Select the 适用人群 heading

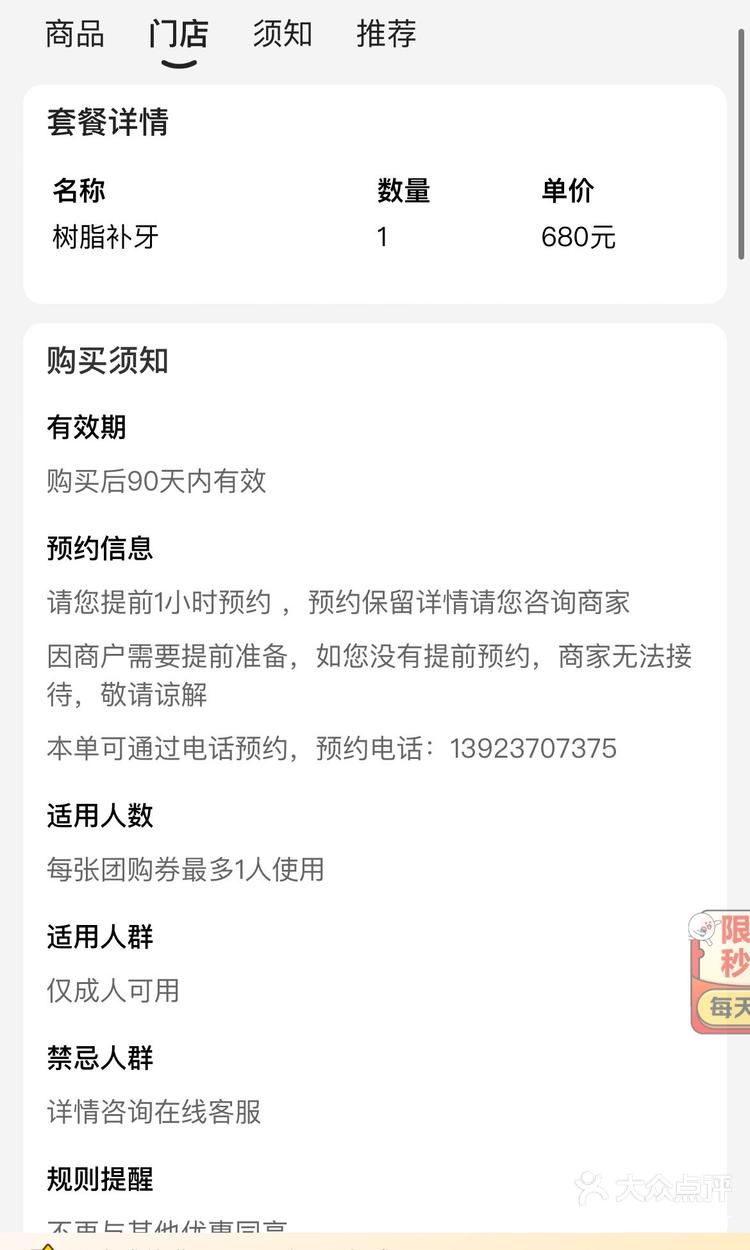(100, 937)
